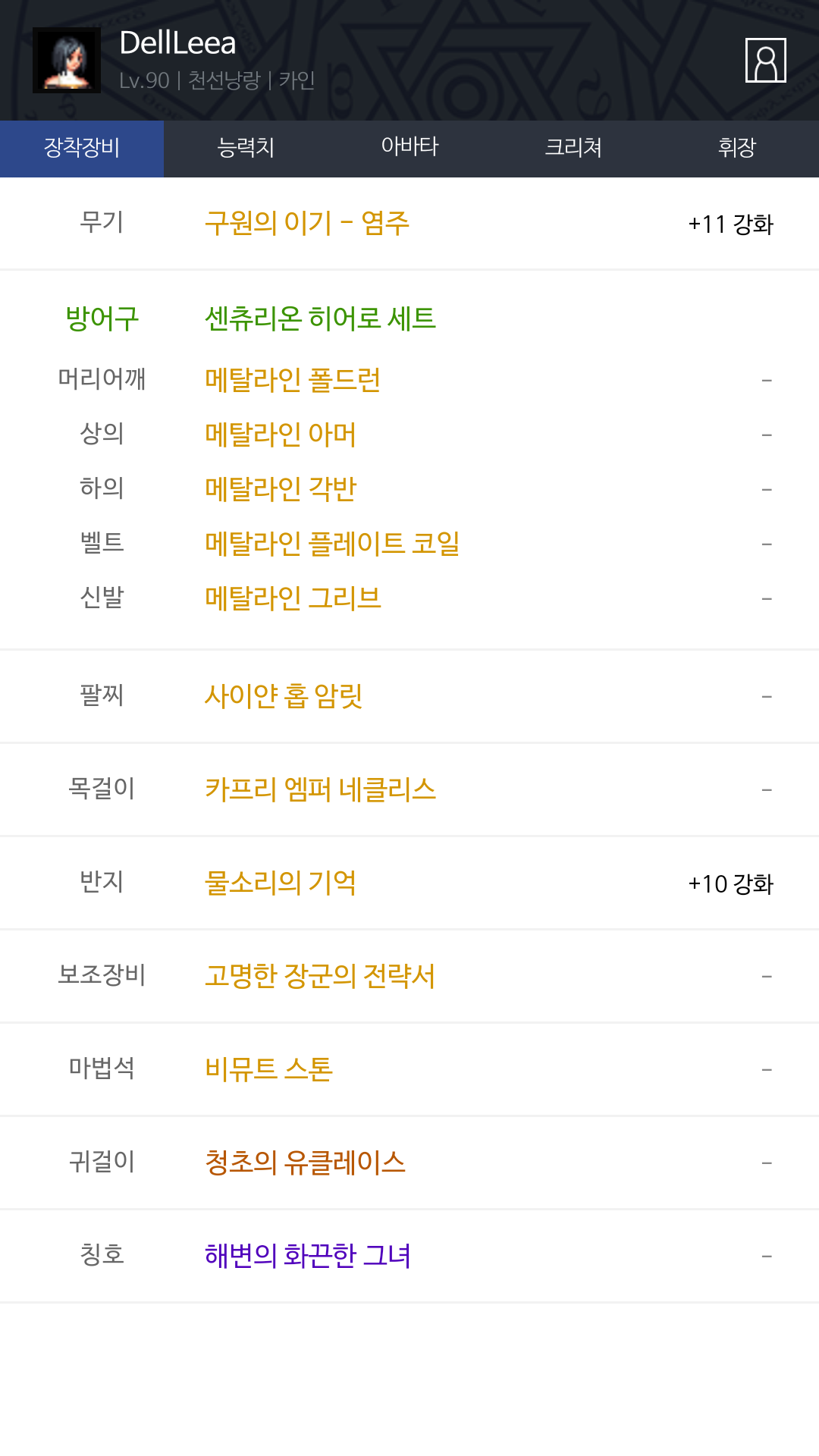Tap the DellLeea character avatar
The width and height of the screenshot is (819, 1456).
point(67,61)
